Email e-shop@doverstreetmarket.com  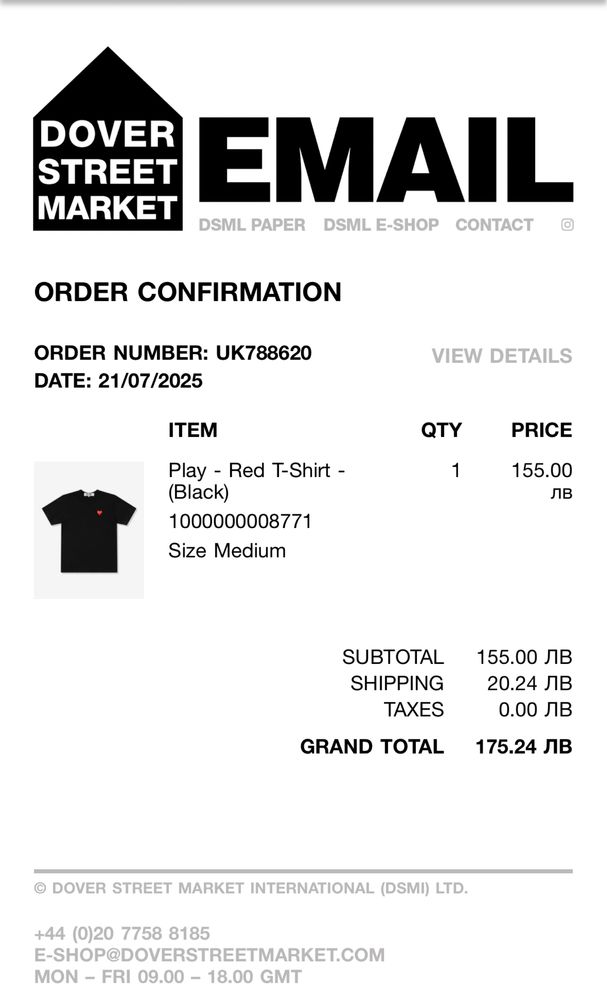coord(209,955)
